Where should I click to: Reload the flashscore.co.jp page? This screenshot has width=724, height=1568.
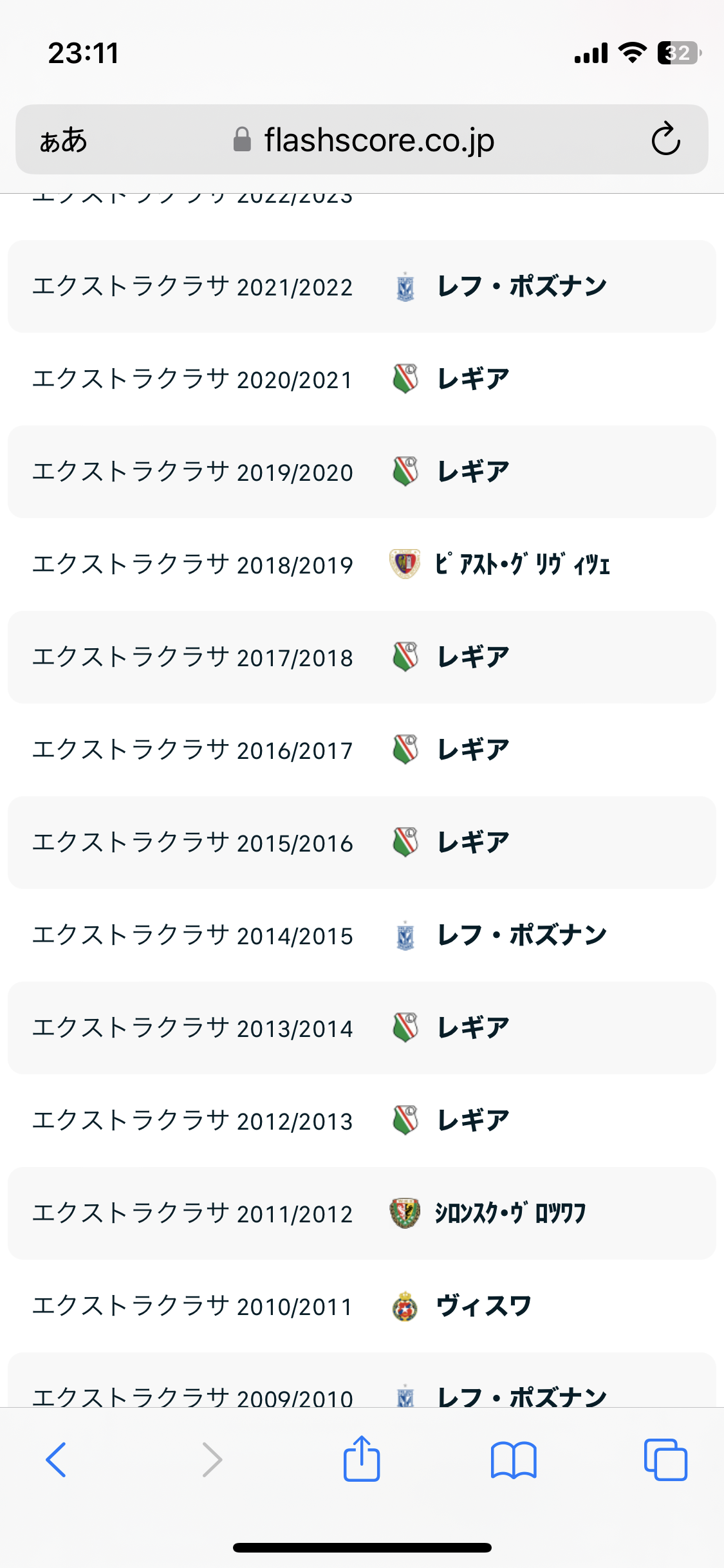665,139
